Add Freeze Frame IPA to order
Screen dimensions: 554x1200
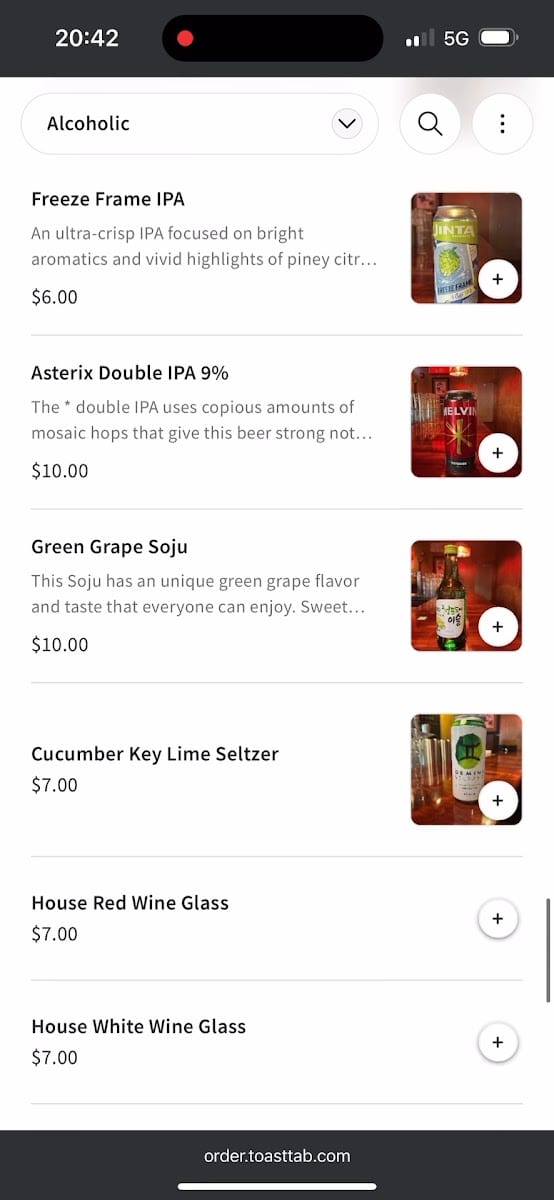tap(498, 280)
